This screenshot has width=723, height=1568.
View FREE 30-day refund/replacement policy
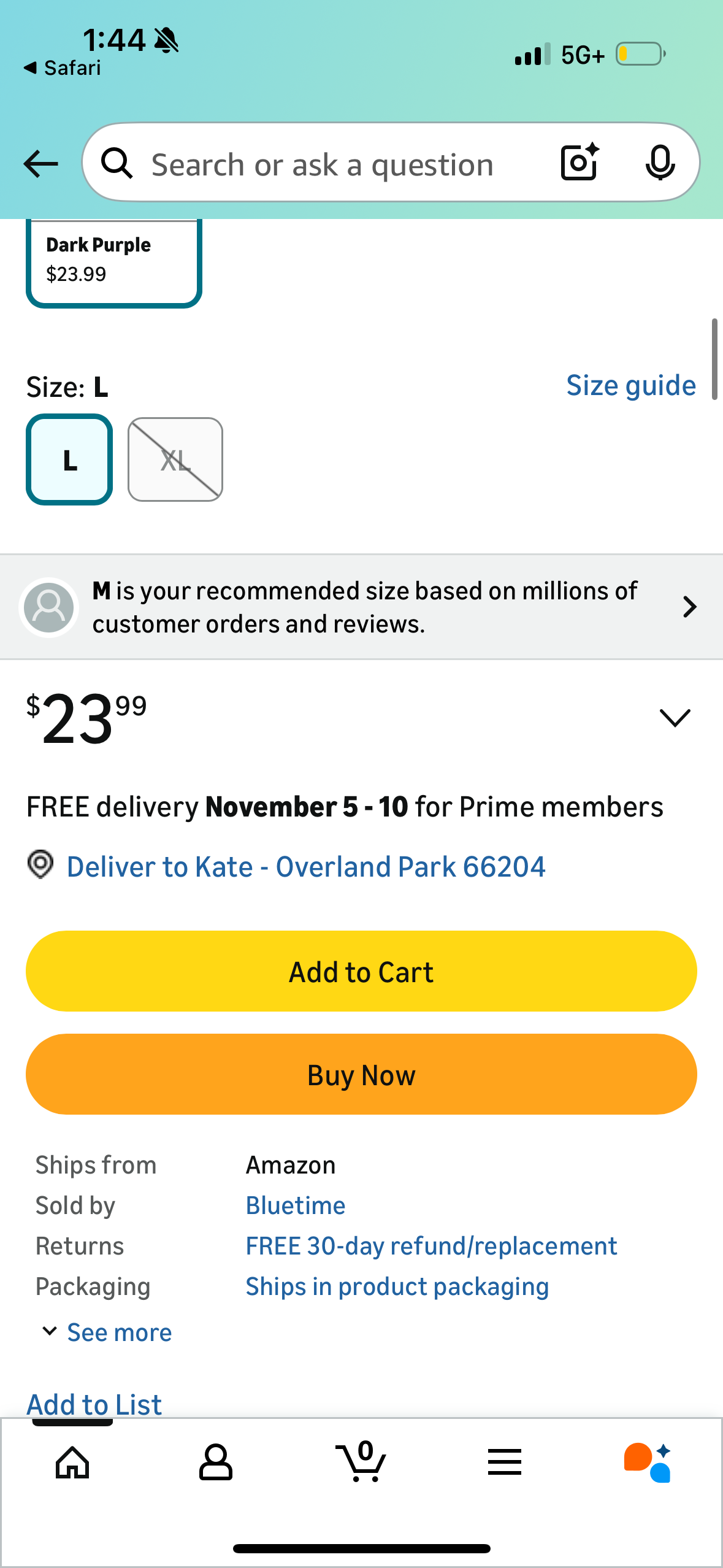click(x=430, y=1246)
